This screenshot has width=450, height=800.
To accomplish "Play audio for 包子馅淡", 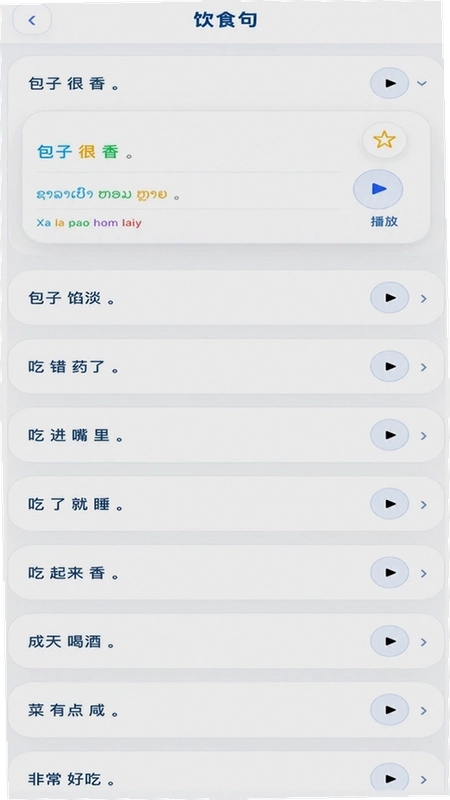I will pos(390,298).
